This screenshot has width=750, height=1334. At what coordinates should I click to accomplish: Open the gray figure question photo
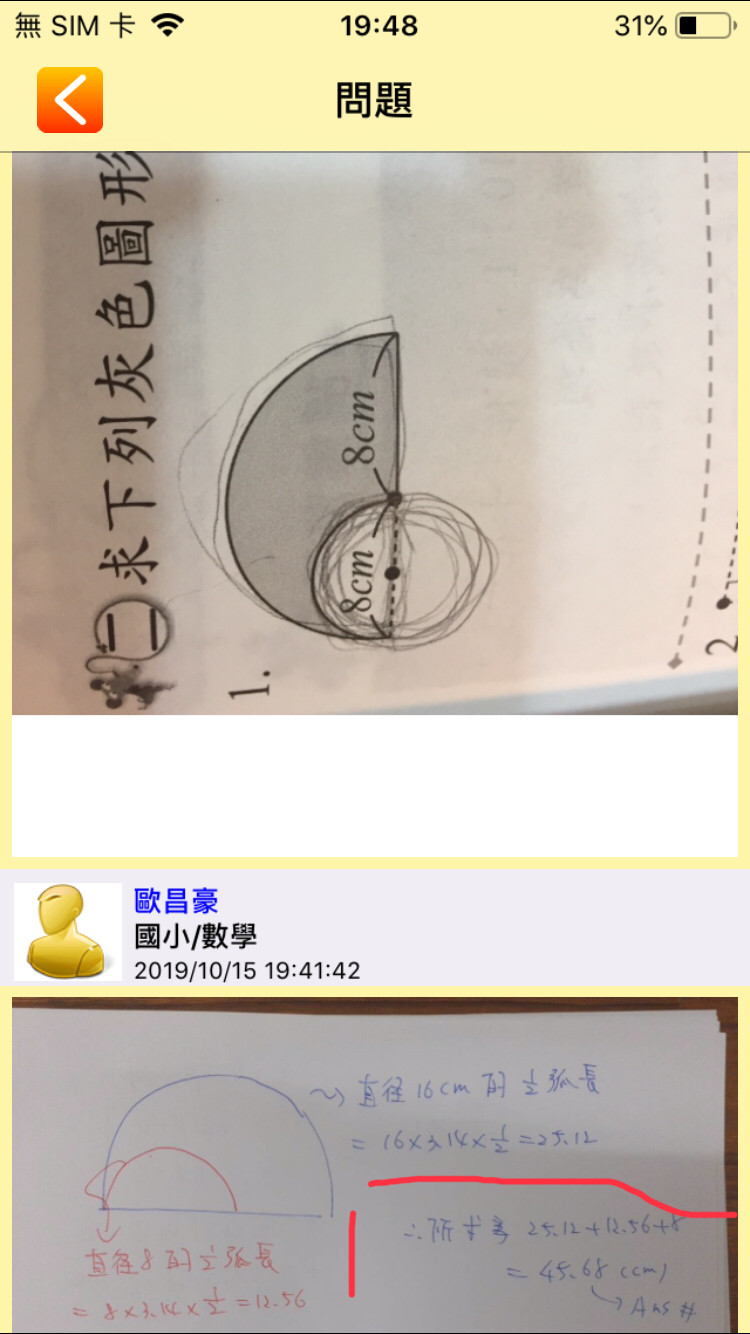(374, 435)
